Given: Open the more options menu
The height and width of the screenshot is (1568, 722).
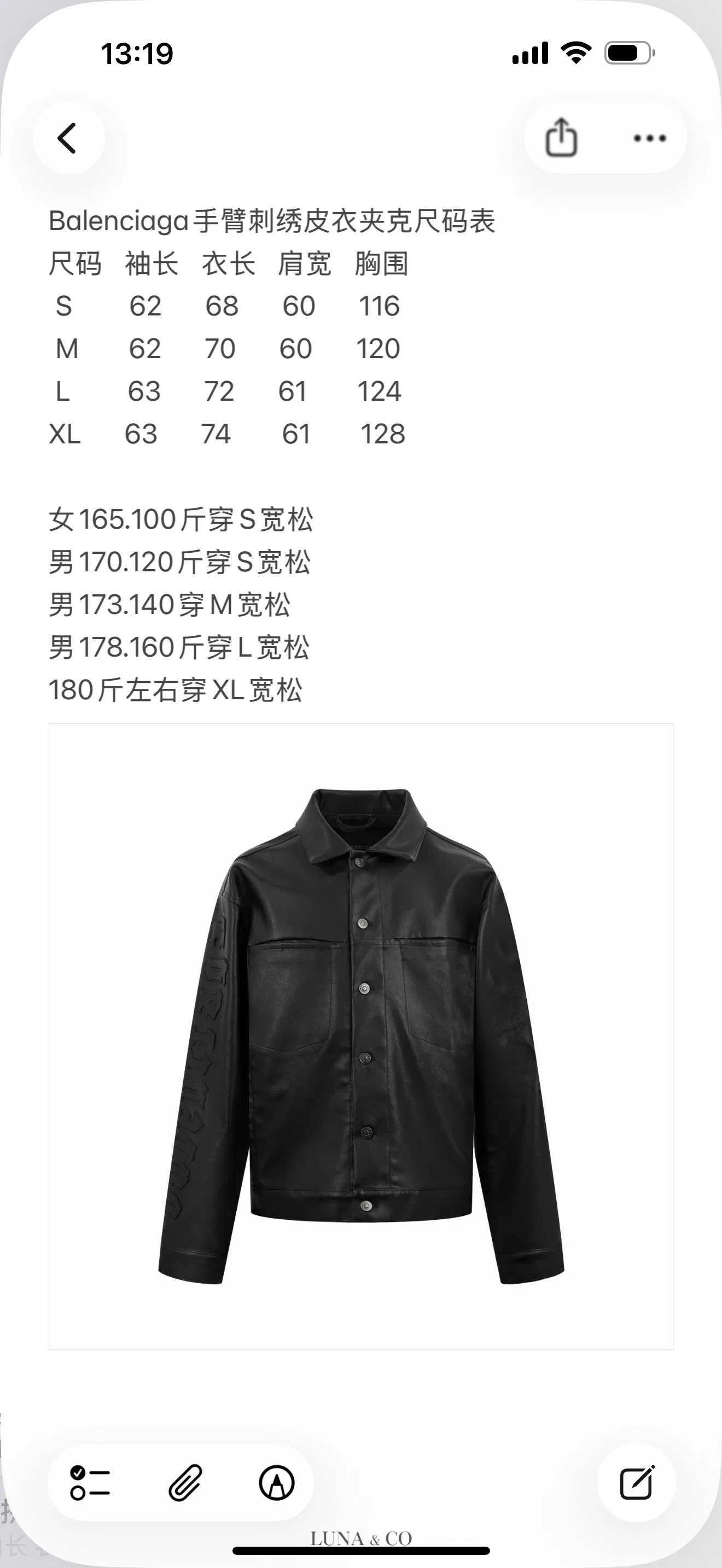Looking at the screenshot, I should (x=650, y=138).
